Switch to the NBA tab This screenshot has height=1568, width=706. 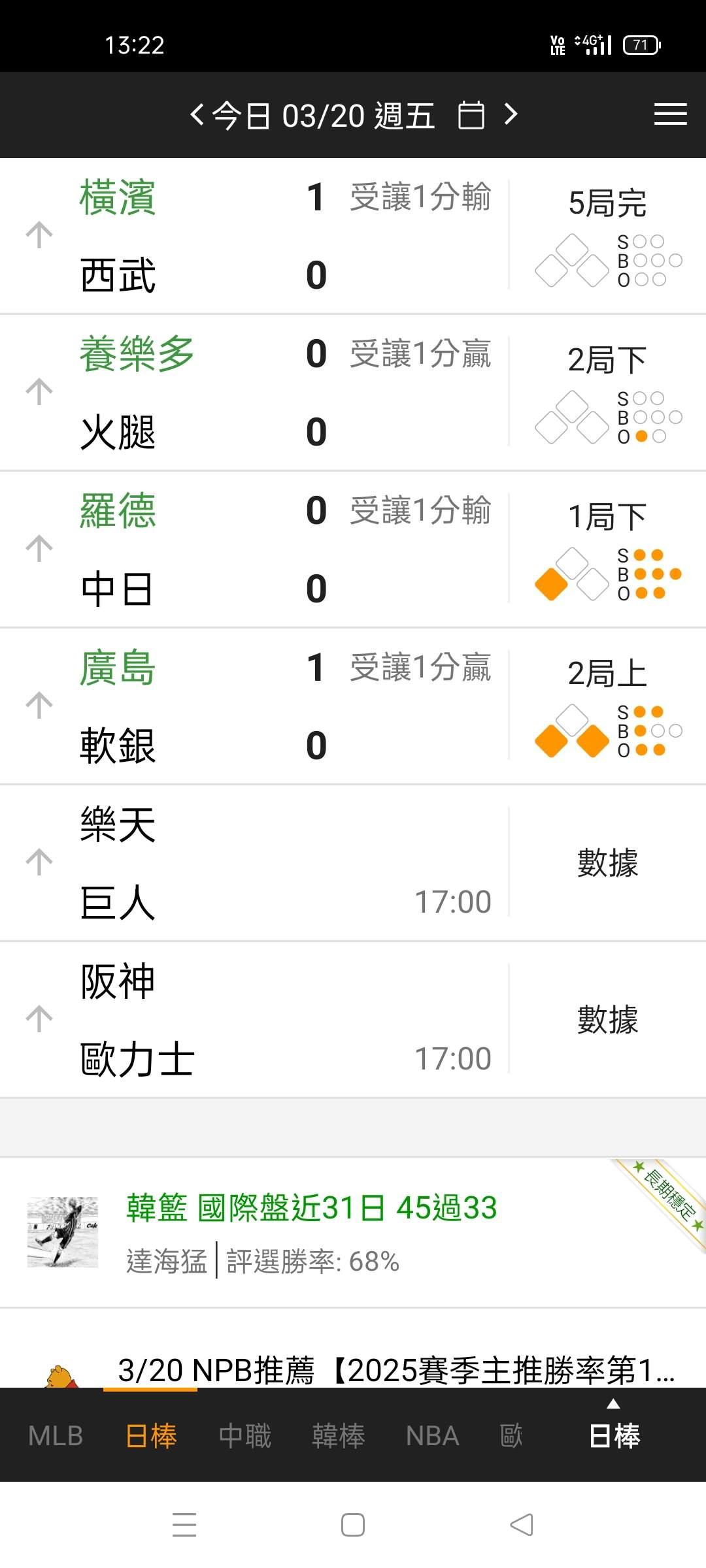point(432,1436)
